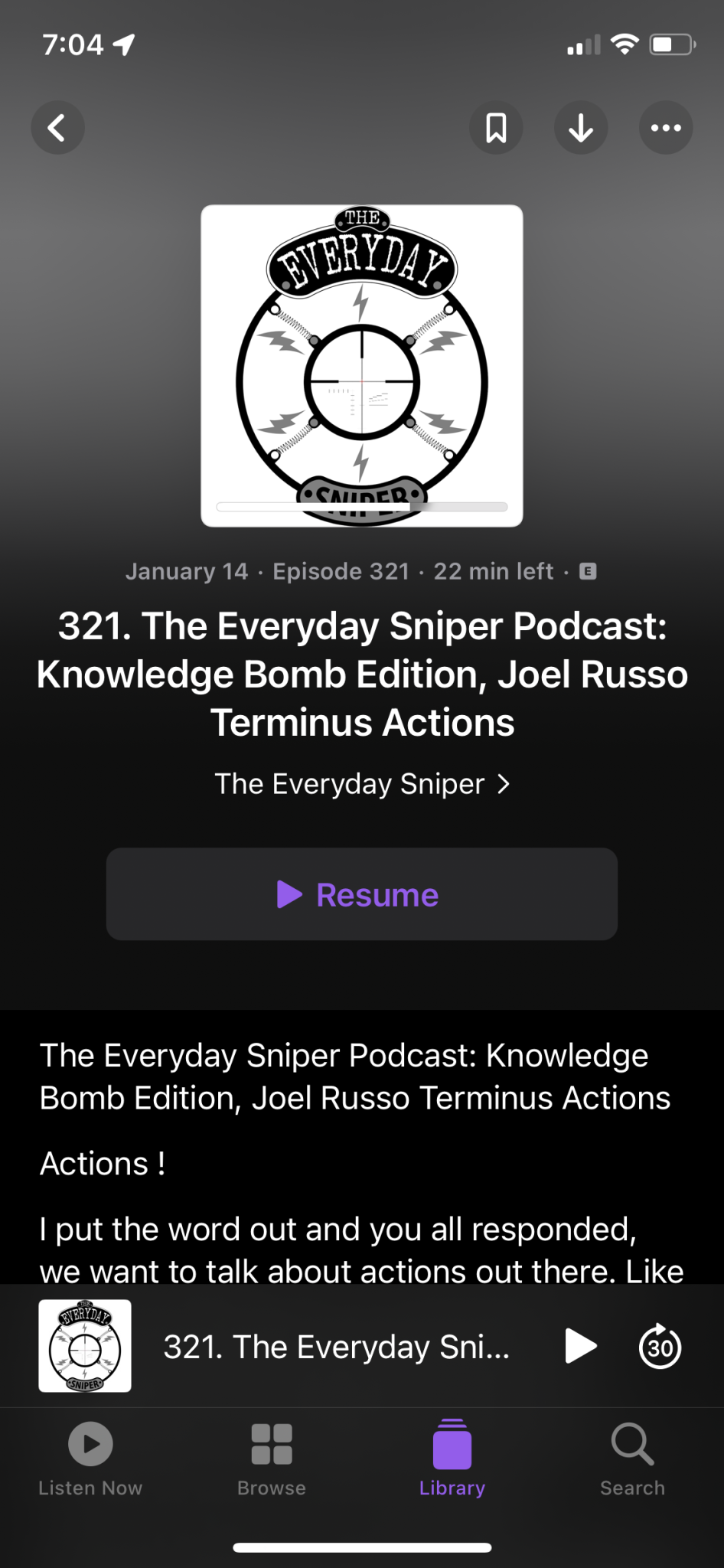Open The Everyday Sniper show page
The image size is (724, 1568).
click(x=361, y=784)
